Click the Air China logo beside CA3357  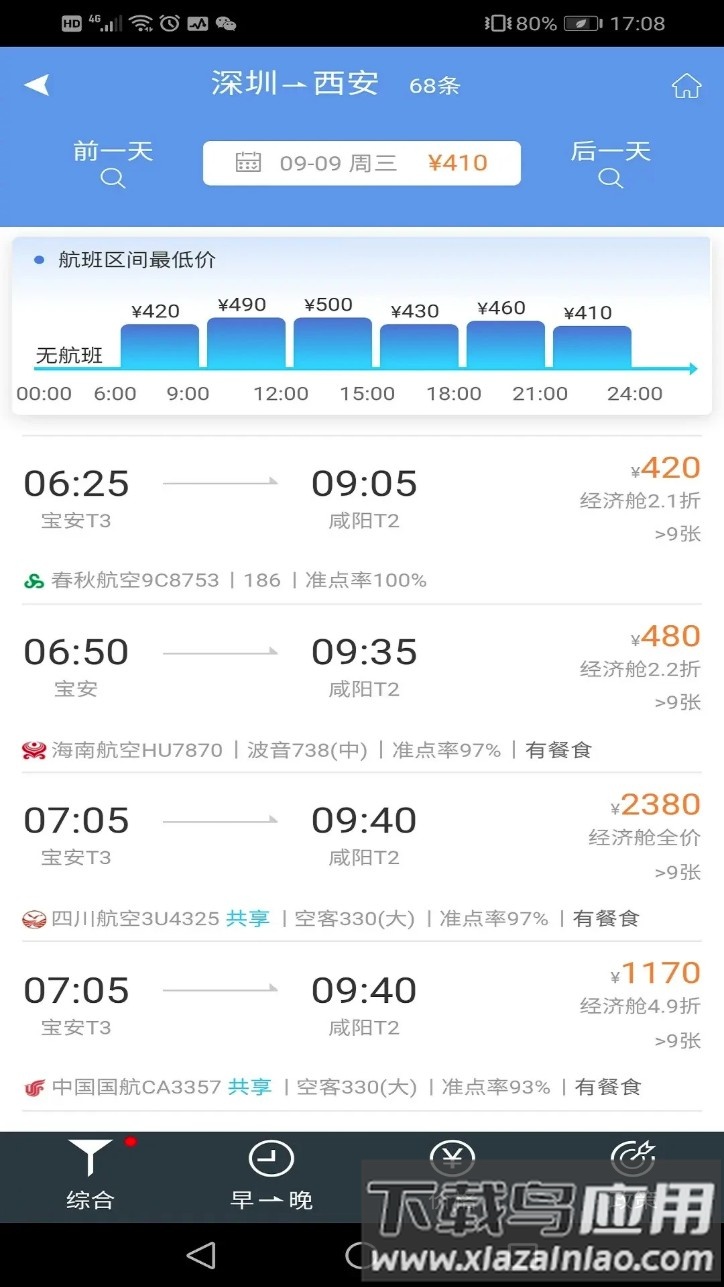33,1086
